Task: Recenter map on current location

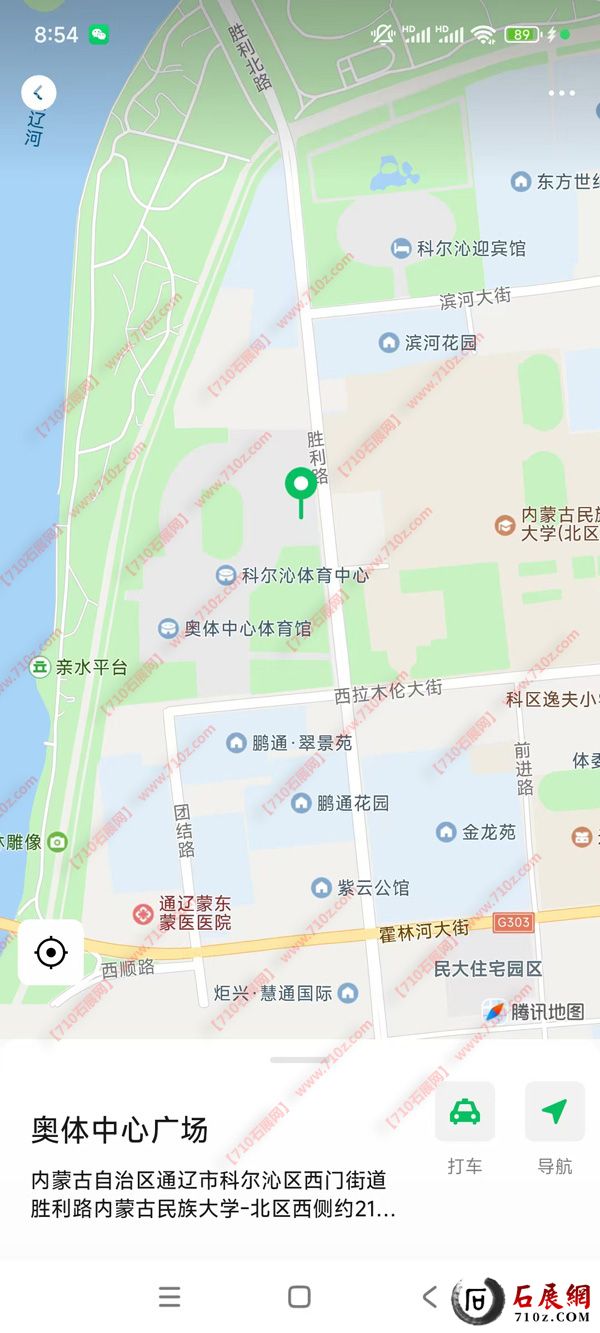Action: (51, 952)
